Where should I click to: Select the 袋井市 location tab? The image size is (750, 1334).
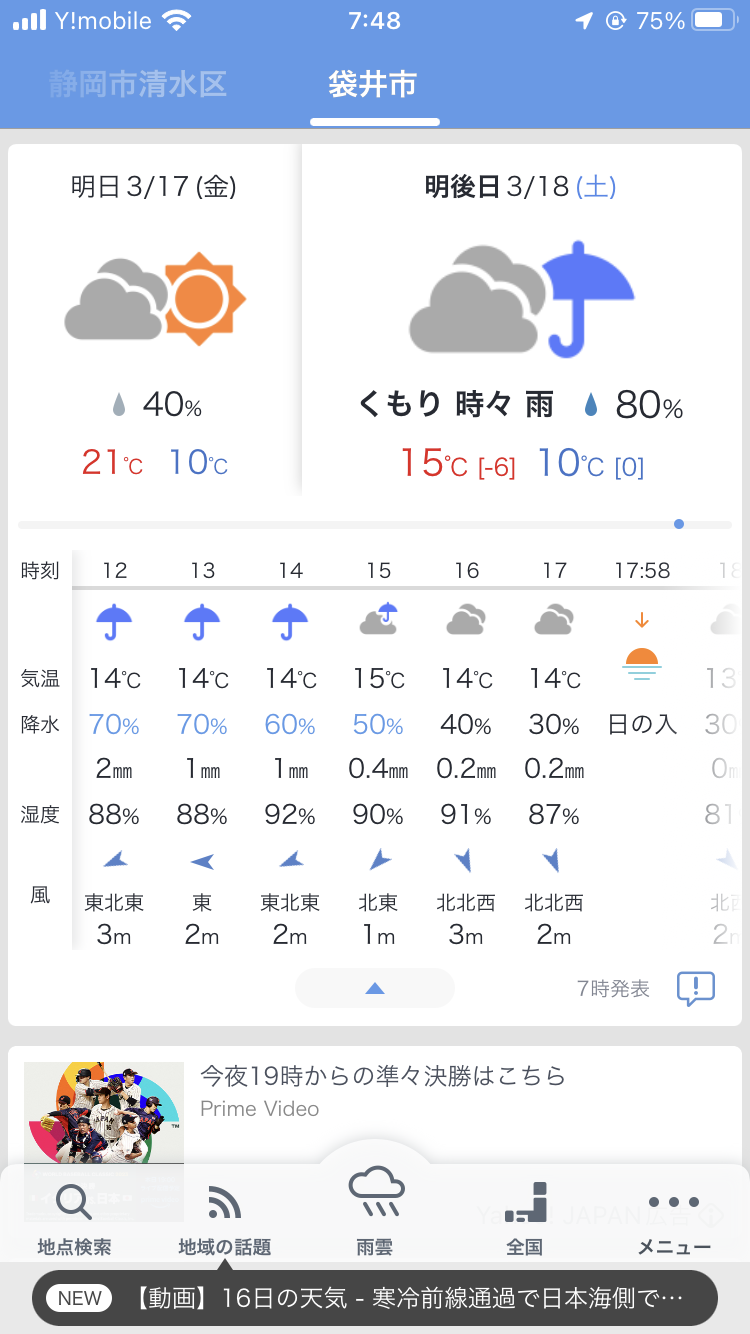pos(373,84)
